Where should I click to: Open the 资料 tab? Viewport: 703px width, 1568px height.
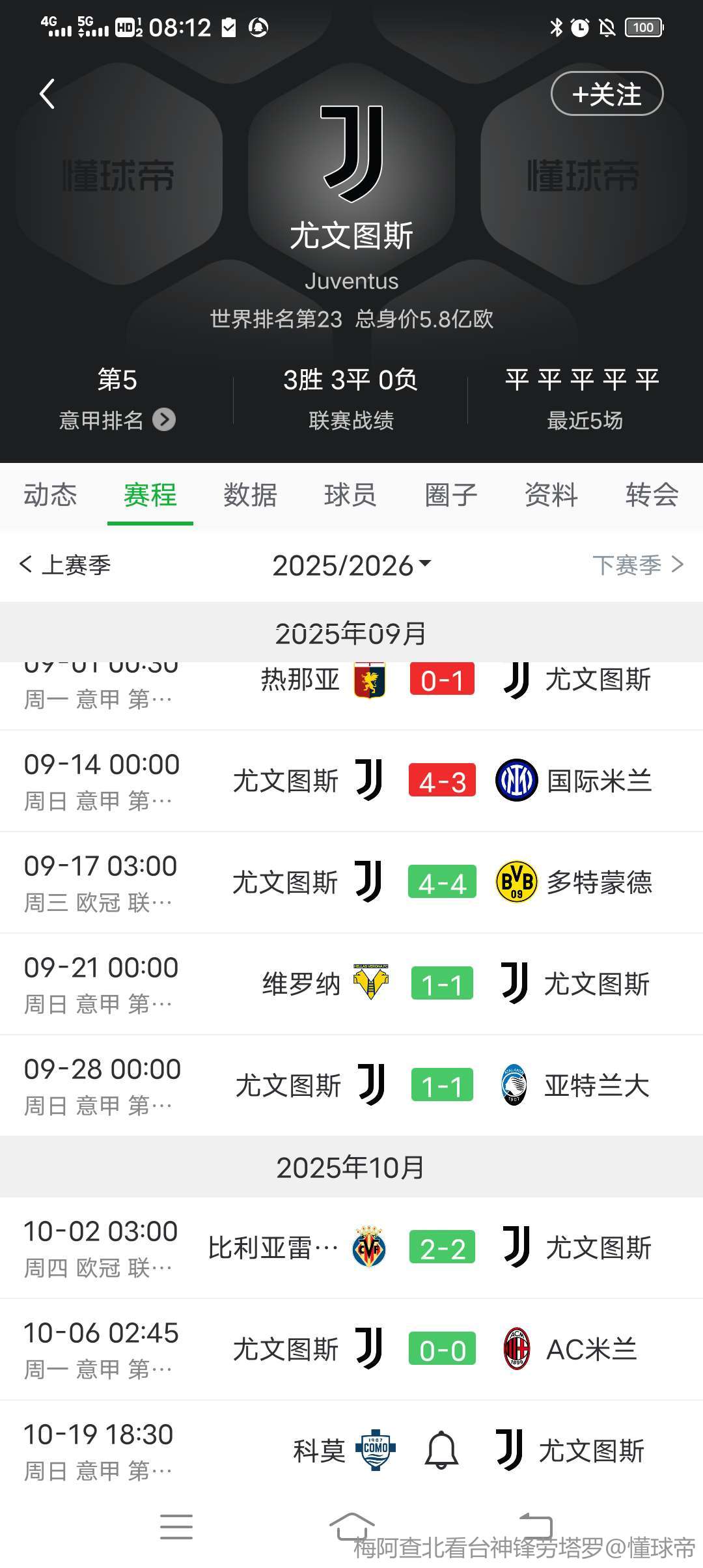(x=551, y=495)
